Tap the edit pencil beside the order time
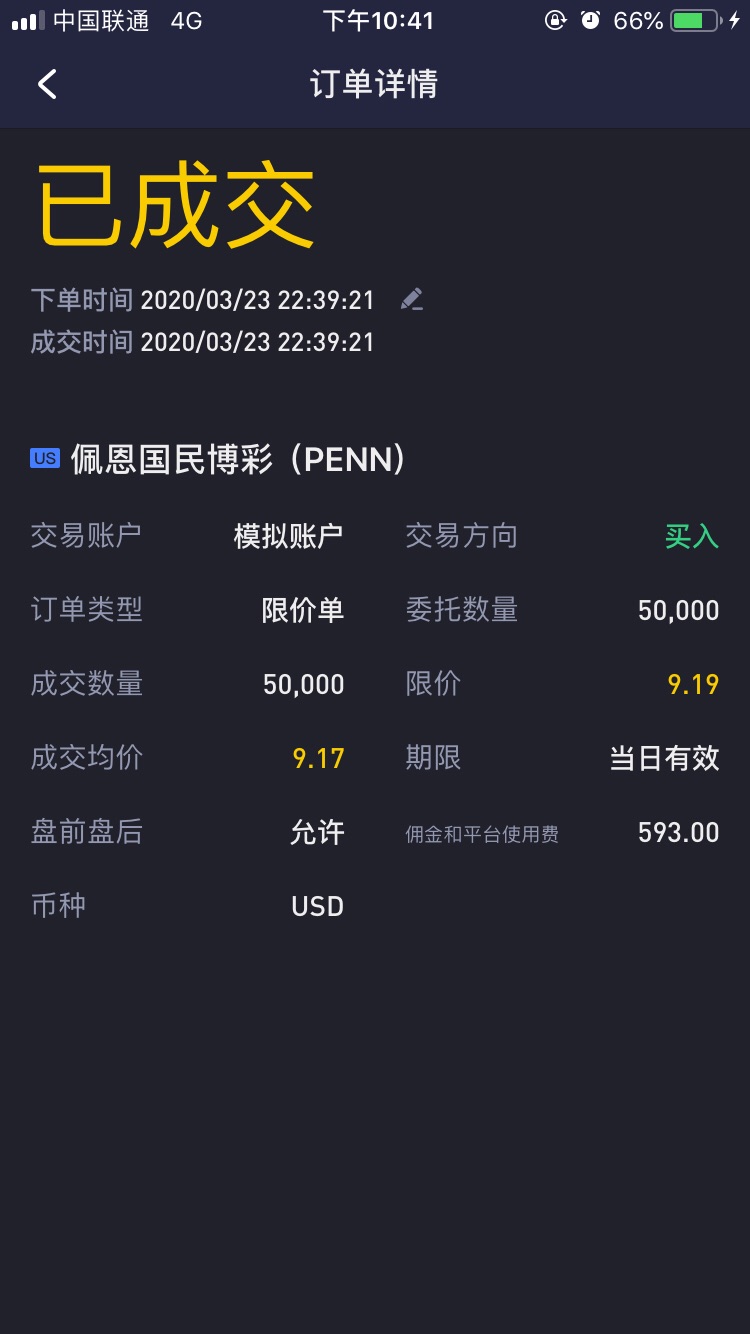Image resolution: width=750 pixels, height=1334 pixels. 411,299
